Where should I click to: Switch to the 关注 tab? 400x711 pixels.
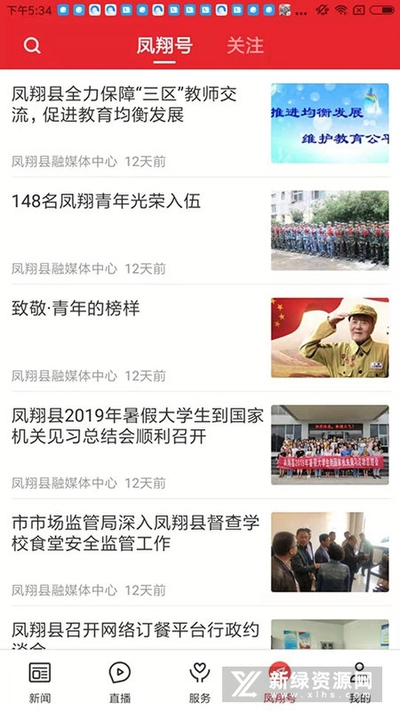[245, 46]
